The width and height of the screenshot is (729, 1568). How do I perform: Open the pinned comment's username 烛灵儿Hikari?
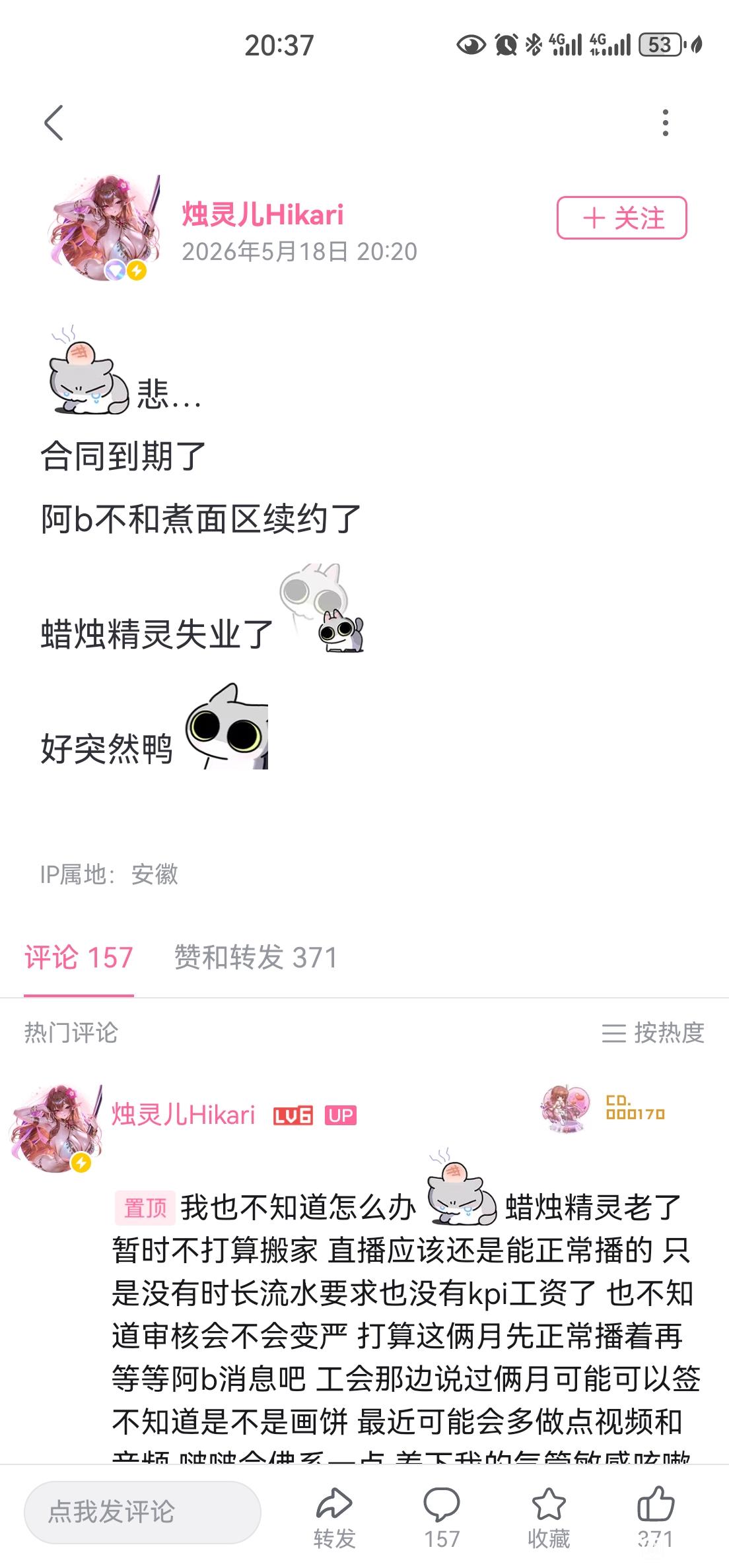point(183,1115)
